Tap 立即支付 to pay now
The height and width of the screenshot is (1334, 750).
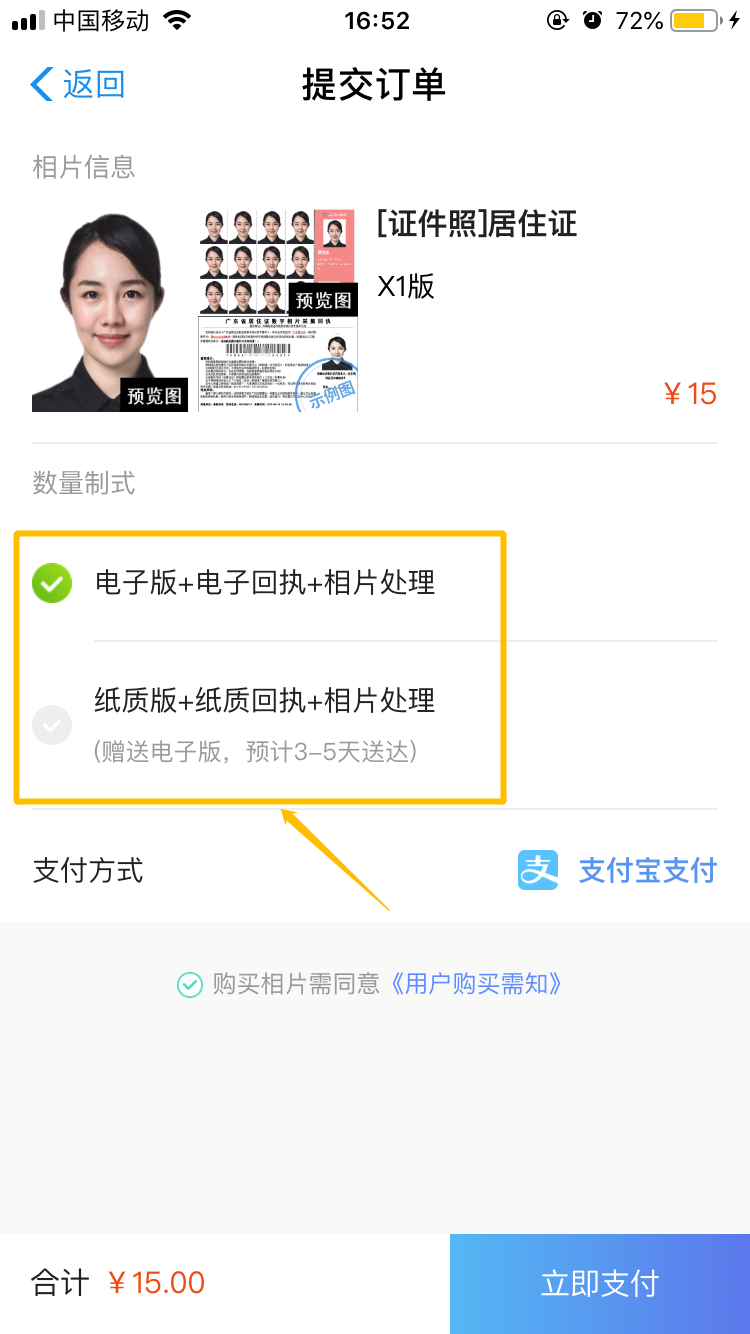[600, 1284]
